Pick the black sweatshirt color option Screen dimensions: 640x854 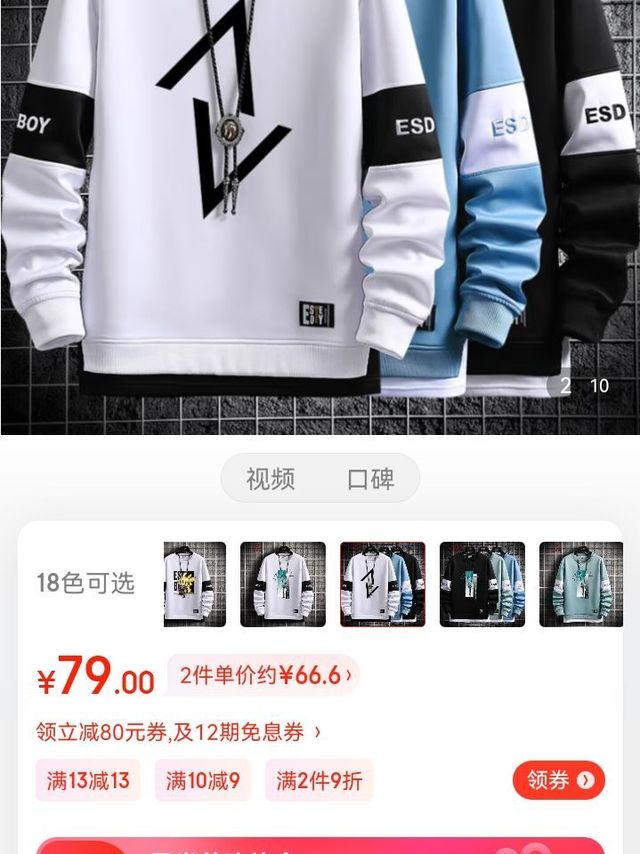482,584
